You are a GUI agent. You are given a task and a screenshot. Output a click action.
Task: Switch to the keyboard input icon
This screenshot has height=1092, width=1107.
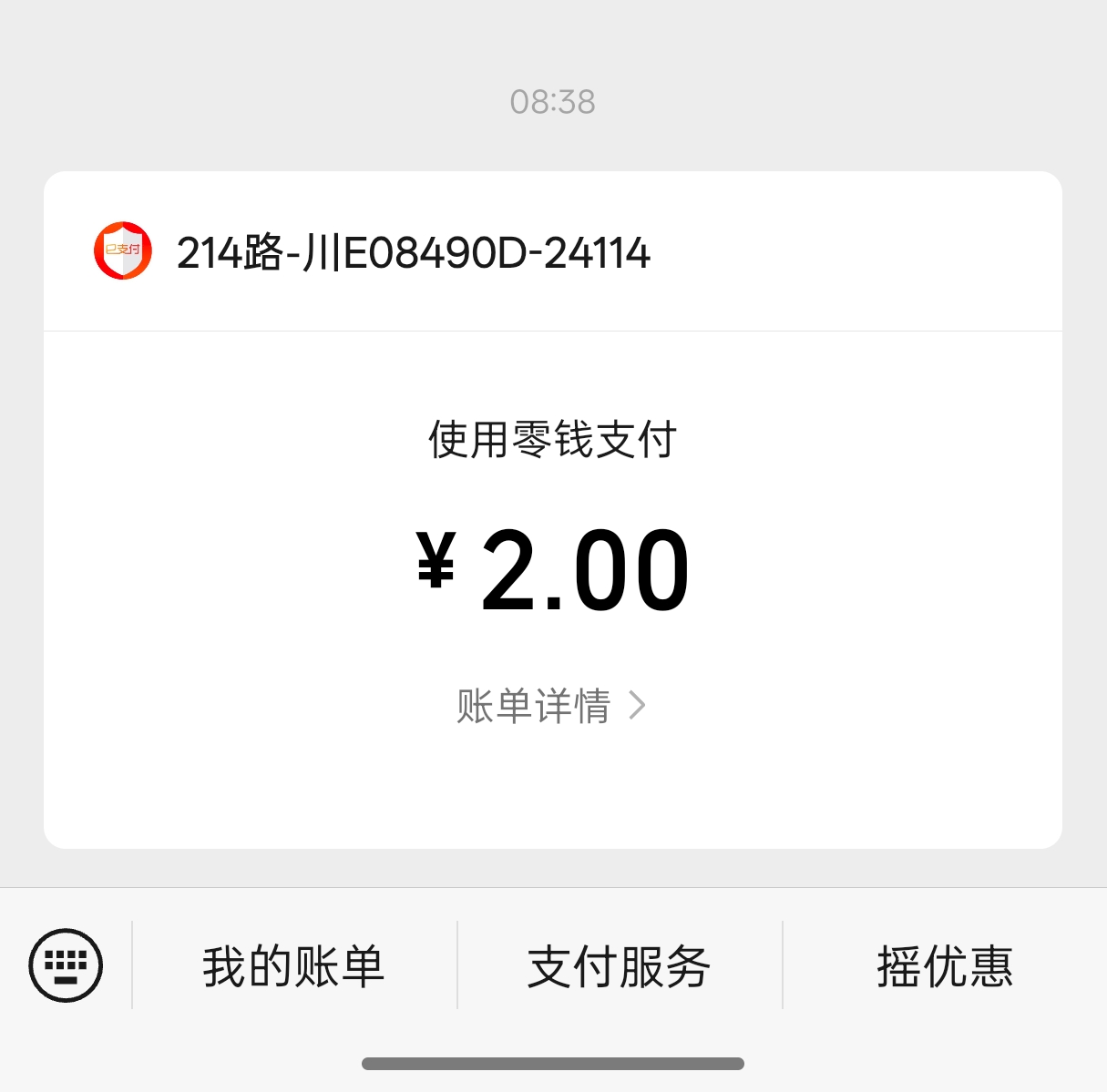(x=66, y=965)
